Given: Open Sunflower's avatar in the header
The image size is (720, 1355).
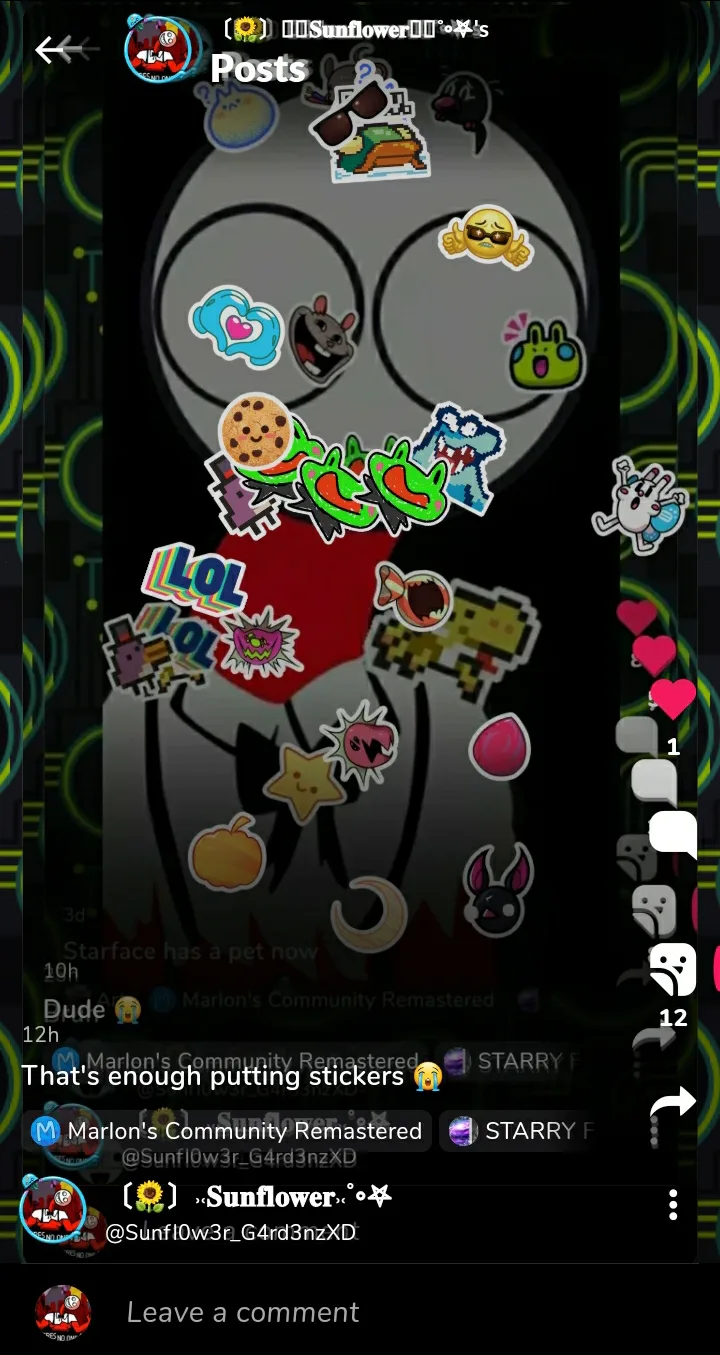Looking at the screenshot, I should tap(158, 48).
